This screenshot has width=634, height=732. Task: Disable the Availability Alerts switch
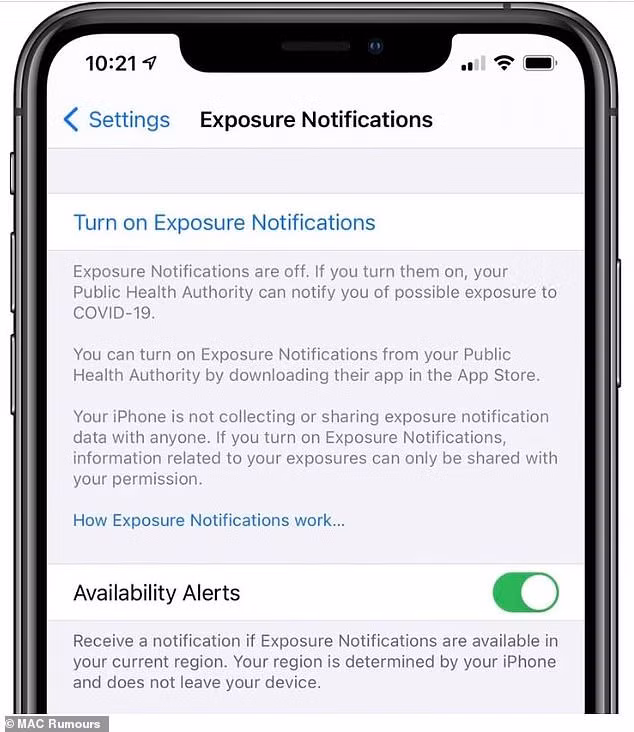[x=525, y=593]
